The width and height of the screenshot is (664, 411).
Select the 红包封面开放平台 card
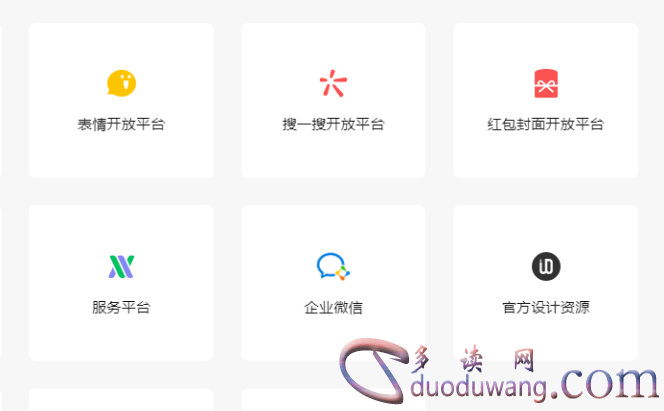pyautogui.click(x=545, y=101)
